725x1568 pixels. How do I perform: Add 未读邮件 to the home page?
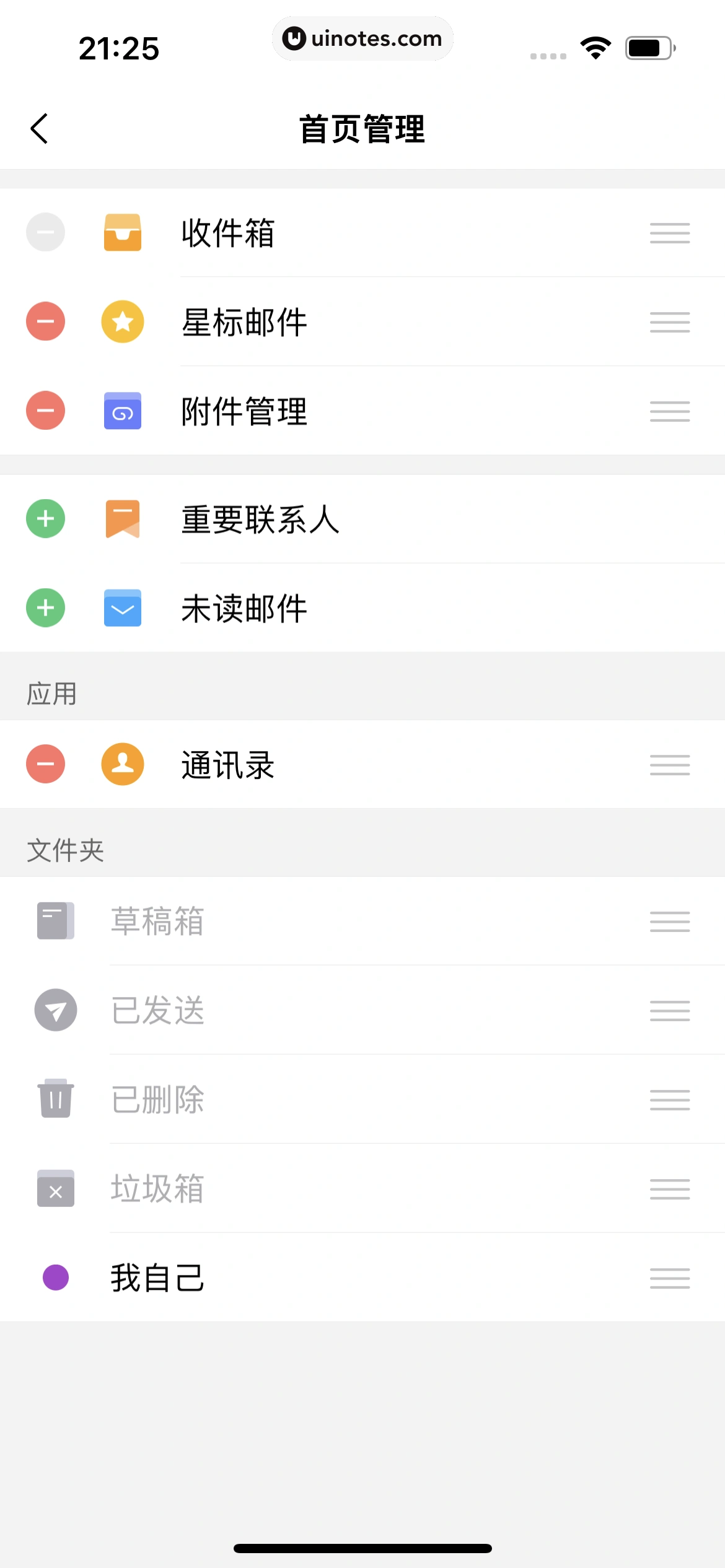[x=45, y=608]
